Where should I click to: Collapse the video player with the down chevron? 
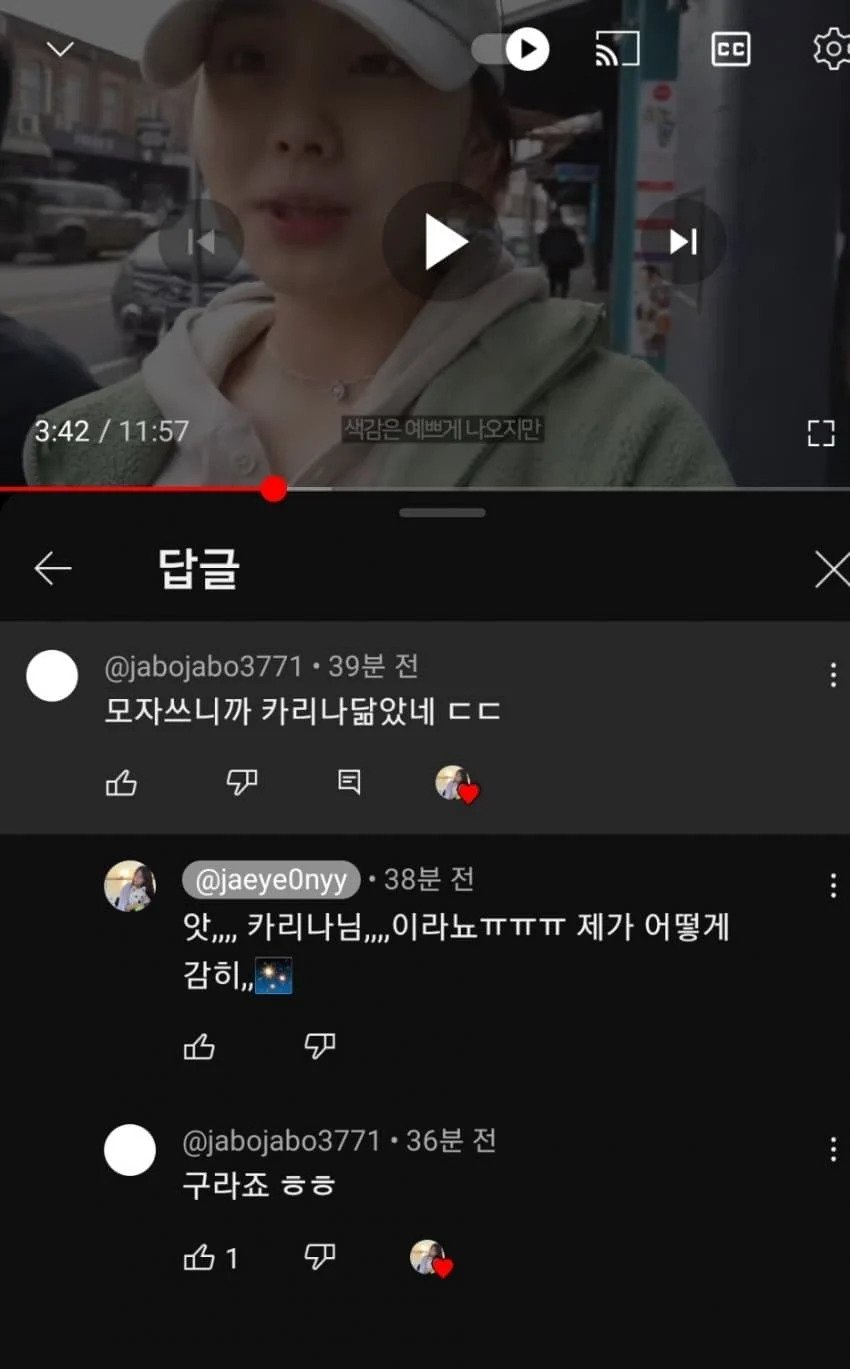[x=61, y=47]
